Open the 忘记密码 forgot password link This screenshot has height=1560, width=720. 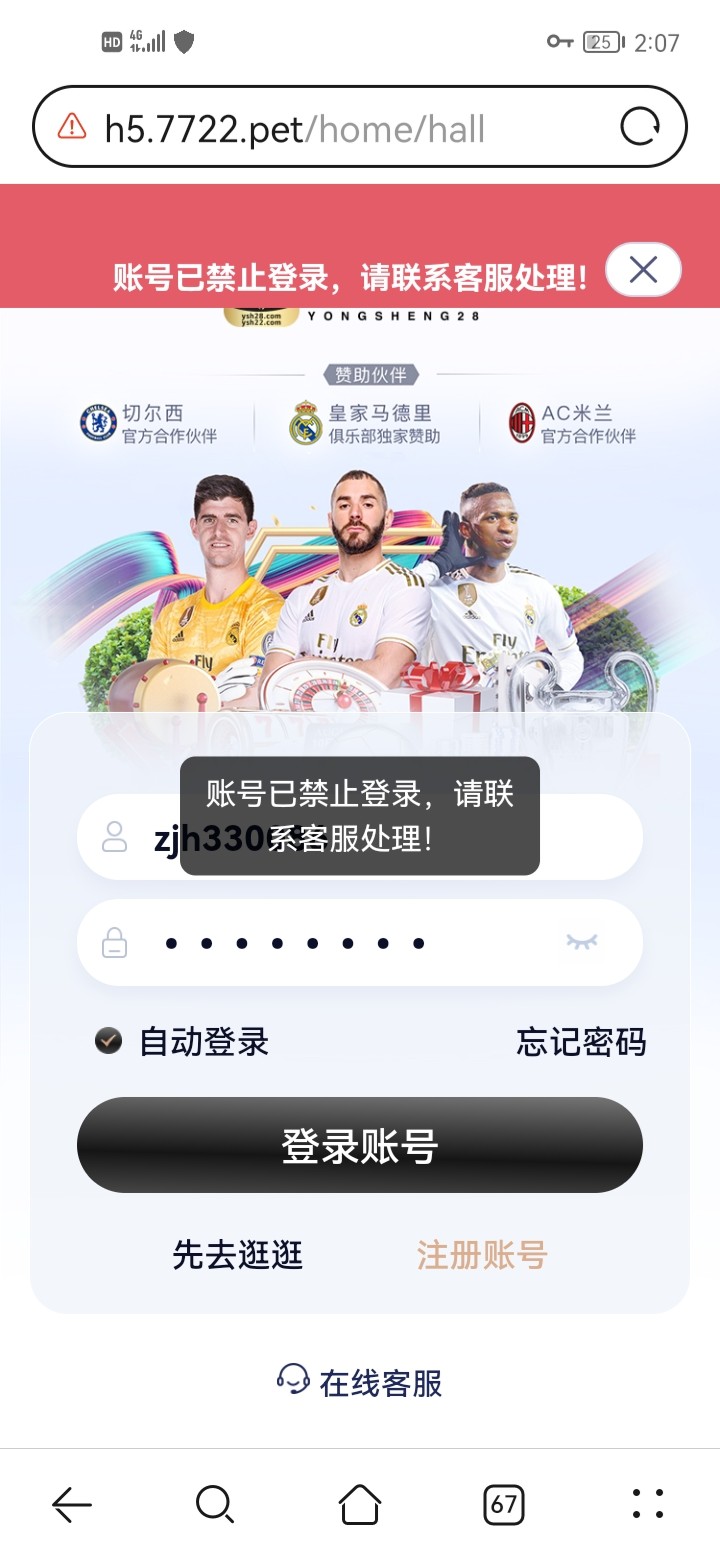tap(581, 1042)
